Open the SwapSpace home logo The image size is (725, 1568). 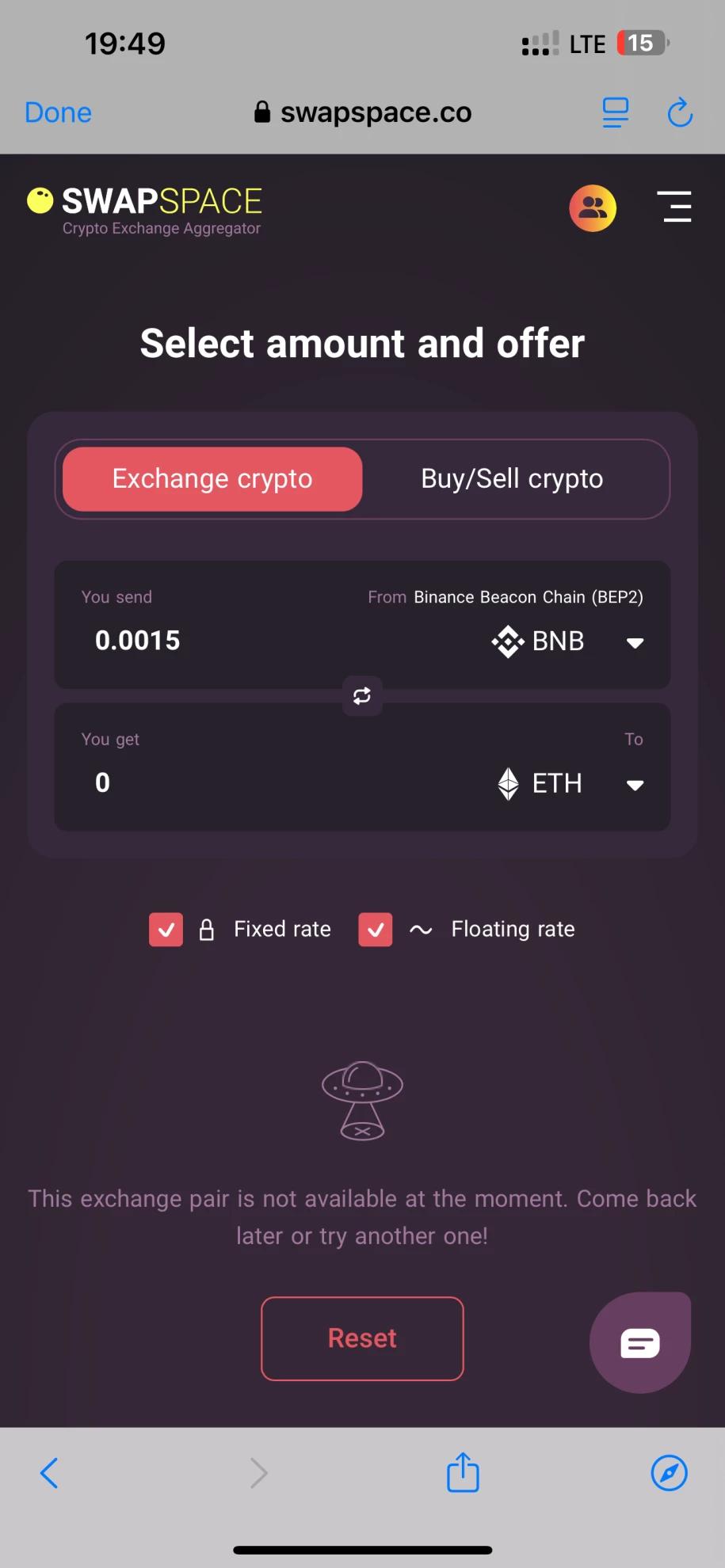145,209
